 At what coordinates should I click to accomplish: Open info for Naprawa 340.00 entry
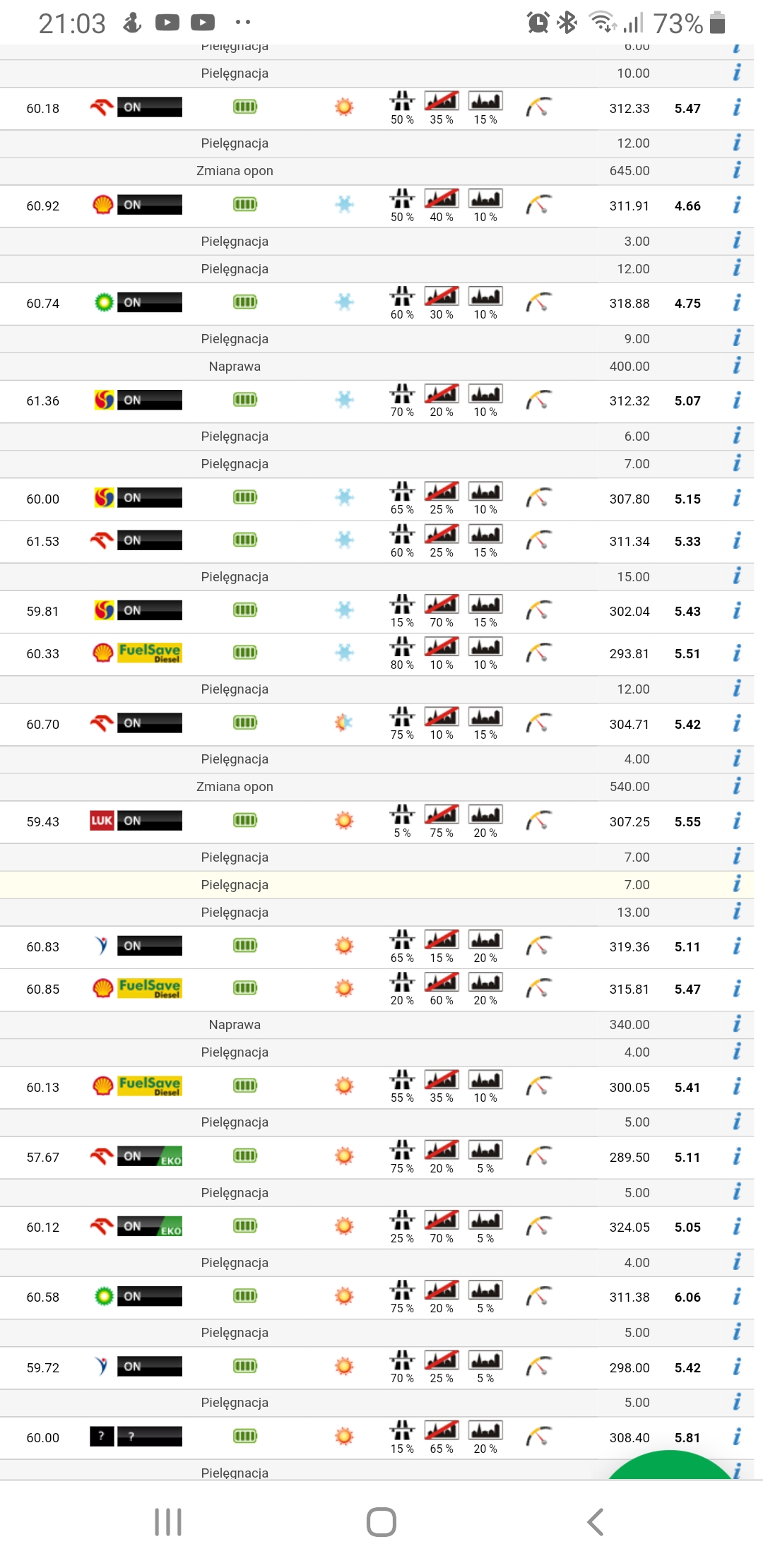point(737,1024)
